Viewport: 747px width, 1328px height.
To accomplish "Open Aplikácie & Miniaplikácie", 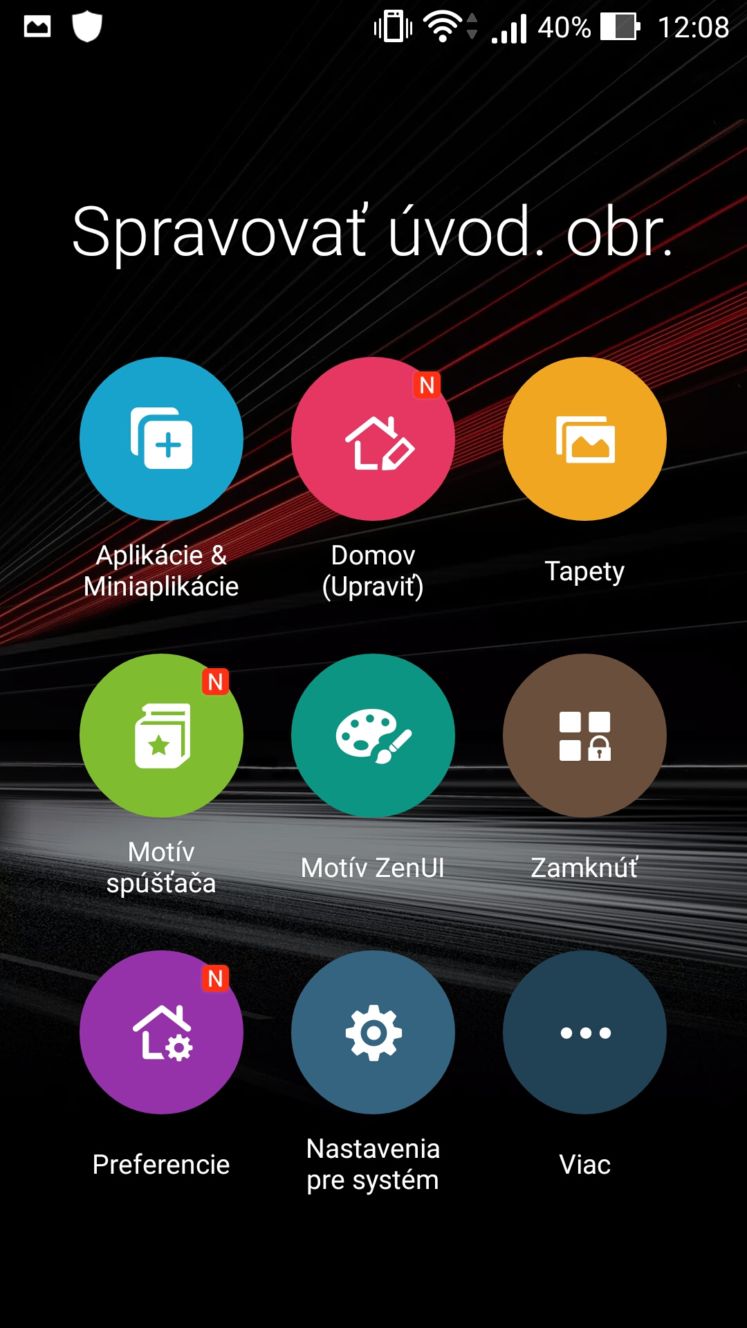I will pyautogui.click(x=161, y=439).
